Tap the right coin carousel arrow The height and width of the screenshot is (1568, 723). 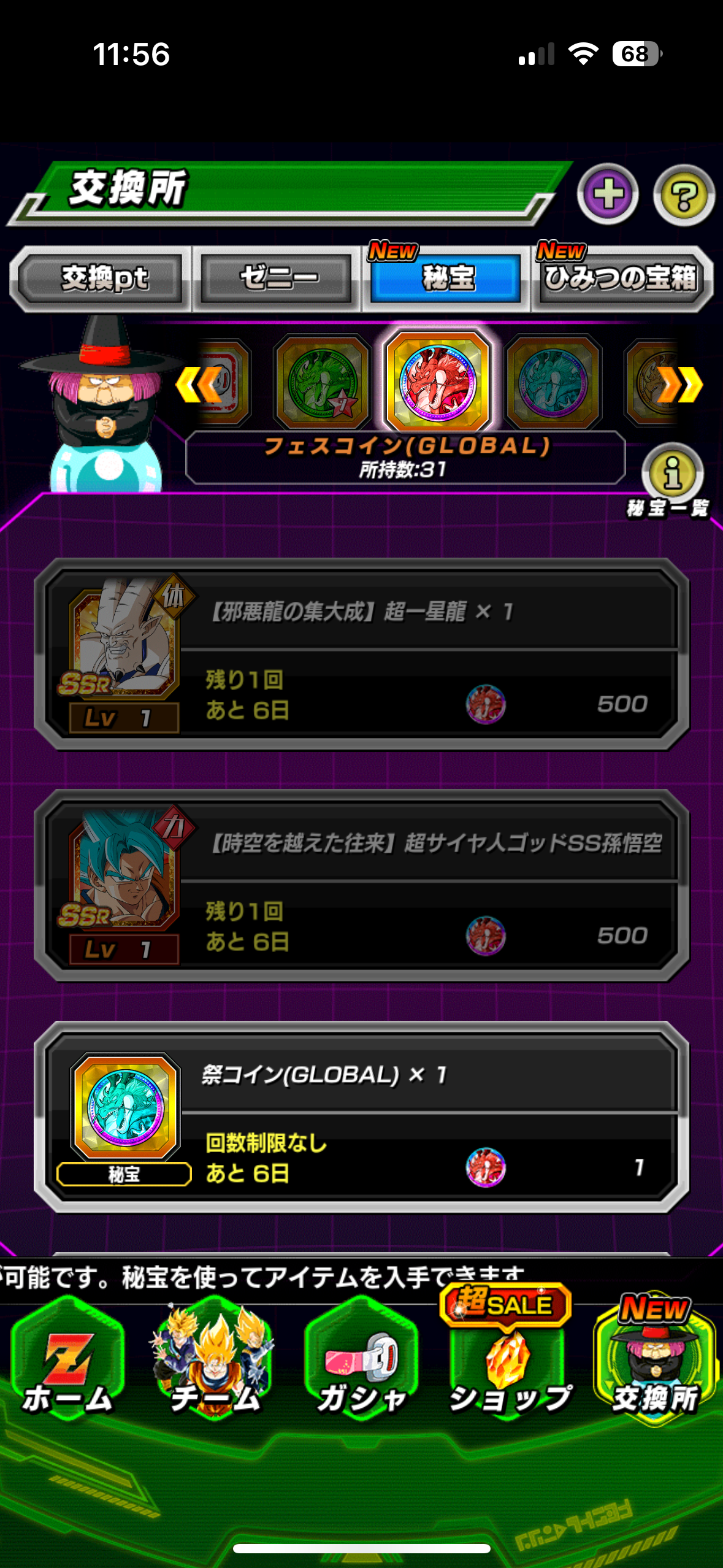[680, 385]
